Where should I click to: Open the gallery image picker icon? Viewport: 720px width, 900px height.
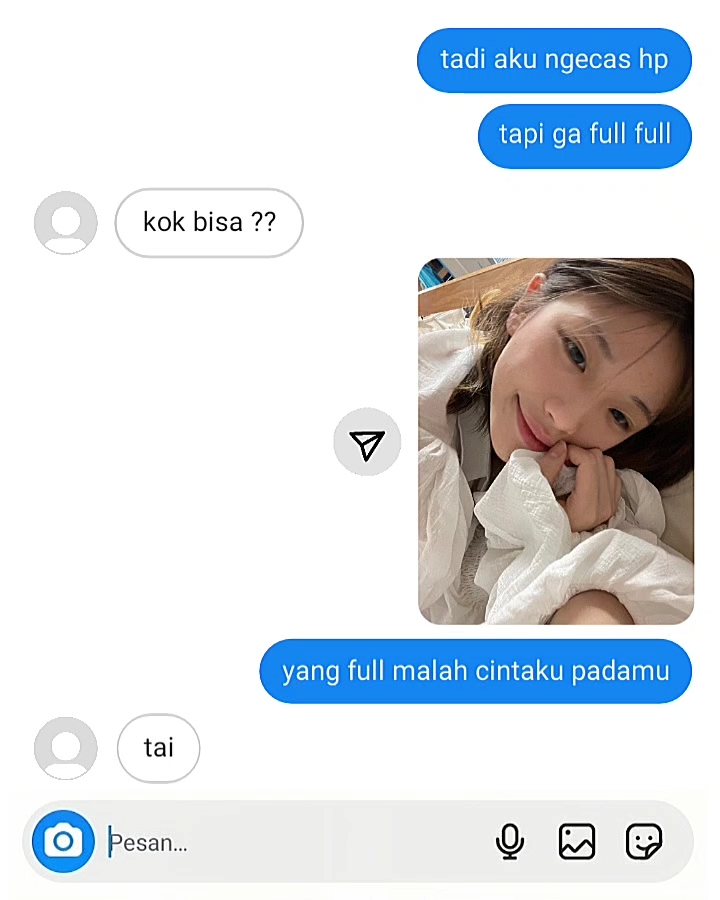[x=577, y=841]
